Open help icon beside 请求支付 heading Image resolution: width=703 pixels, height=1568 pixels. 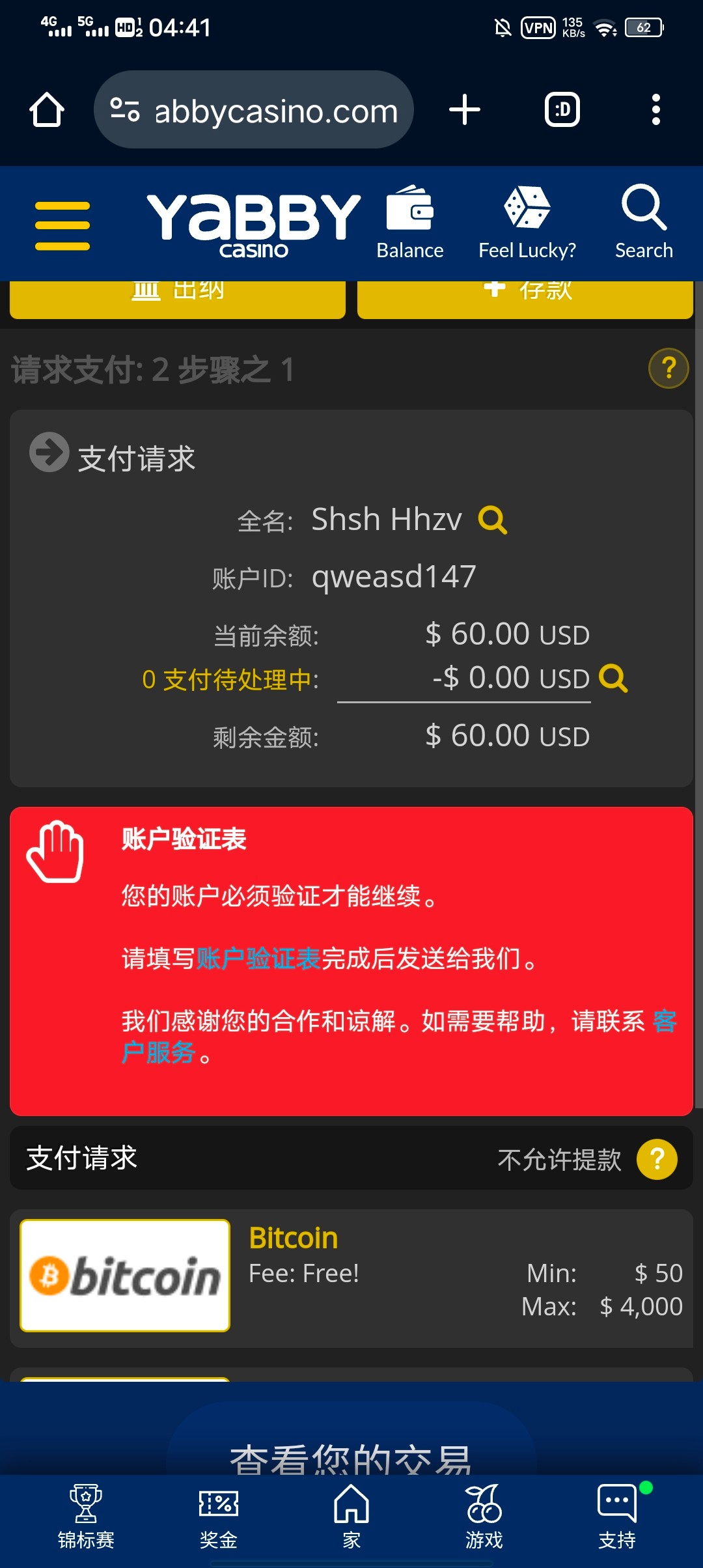coord(668,369)
